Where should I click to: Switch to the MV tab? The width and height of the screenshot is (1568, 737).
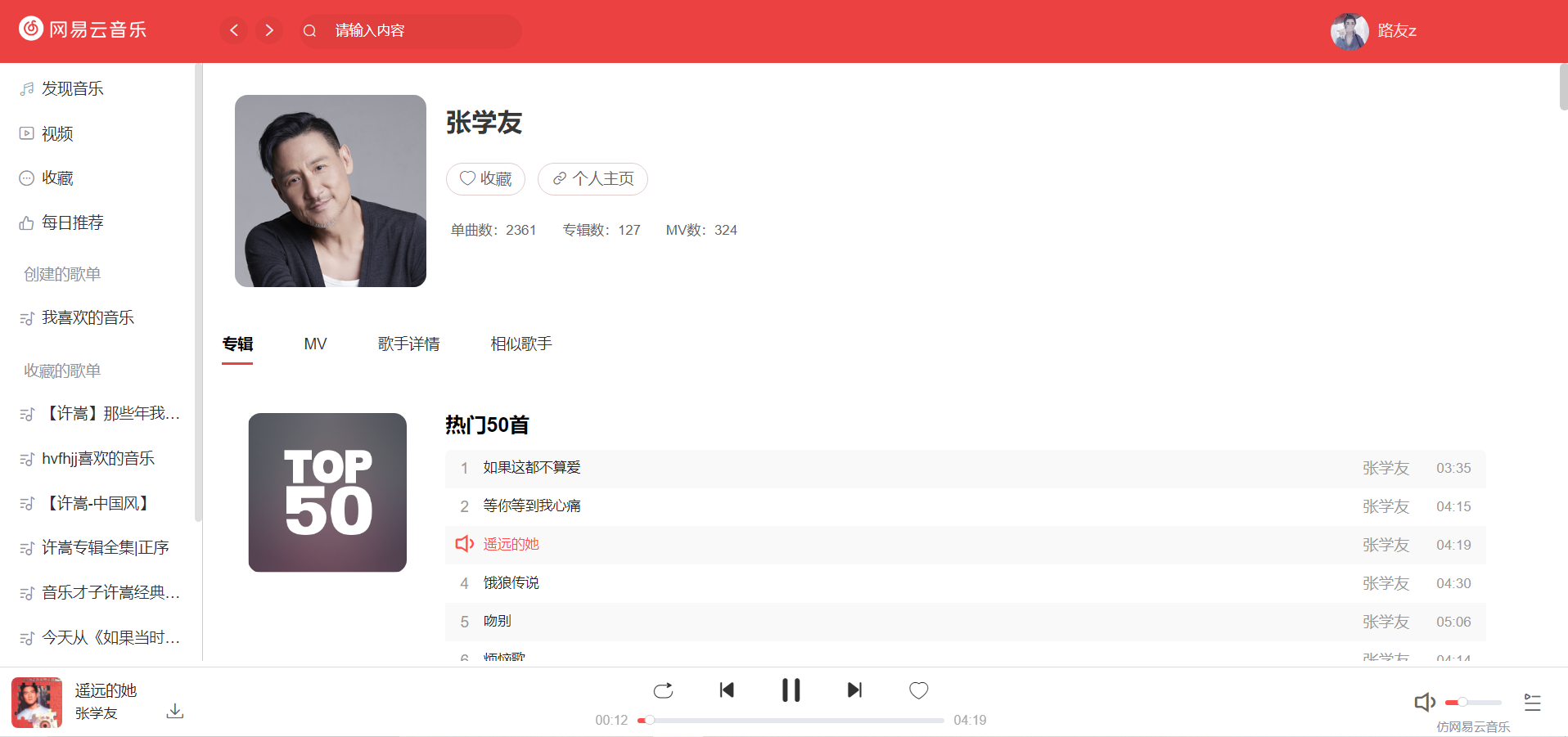(x=315, y=344)
